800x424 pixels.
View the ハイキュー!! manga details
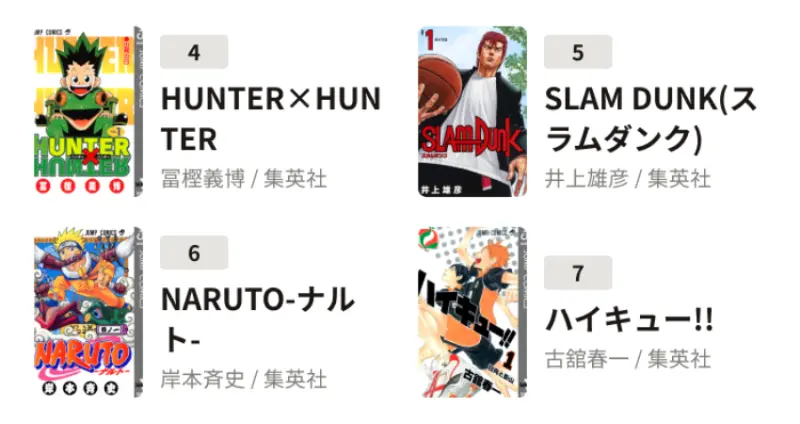[x=629, y=320]
